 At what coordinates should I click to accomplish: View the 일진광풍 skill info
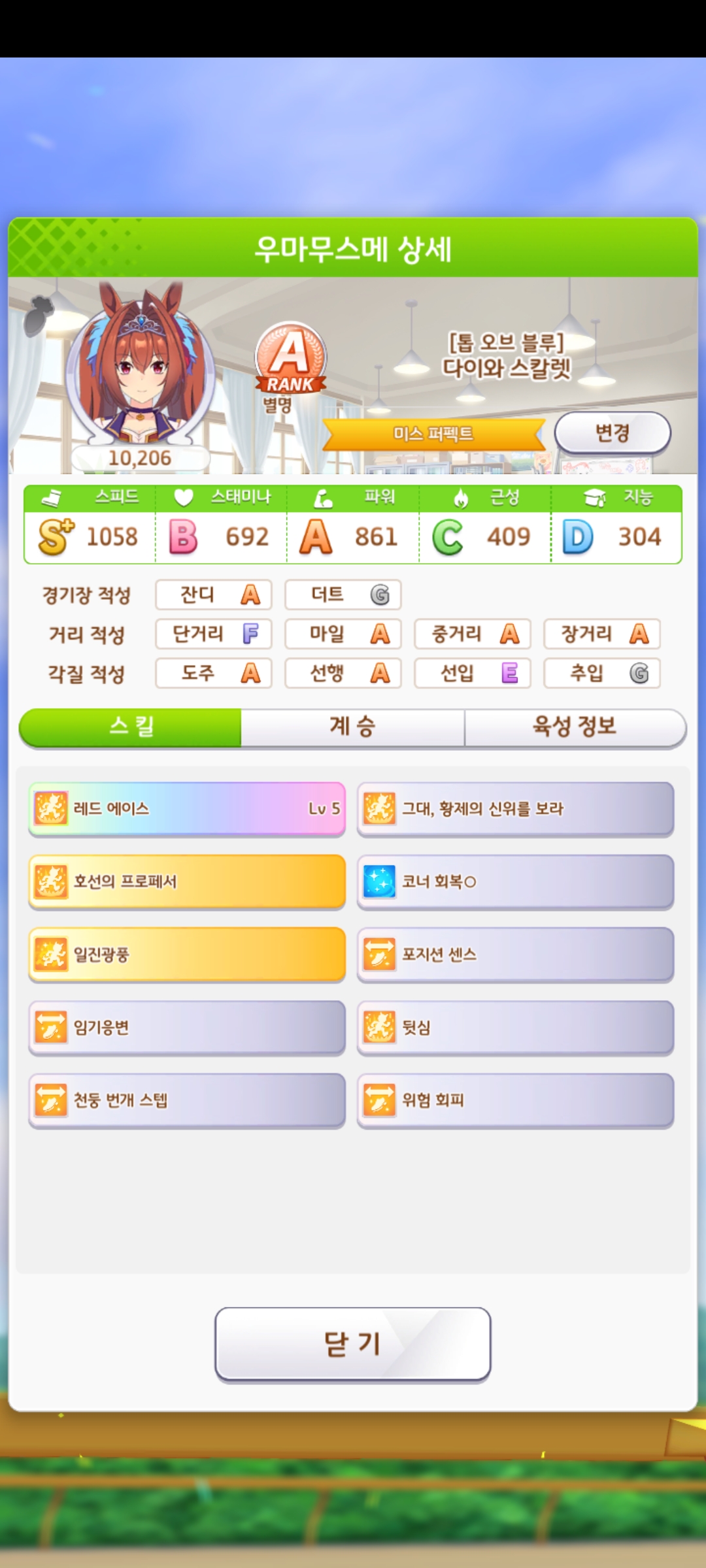point(187,955)
